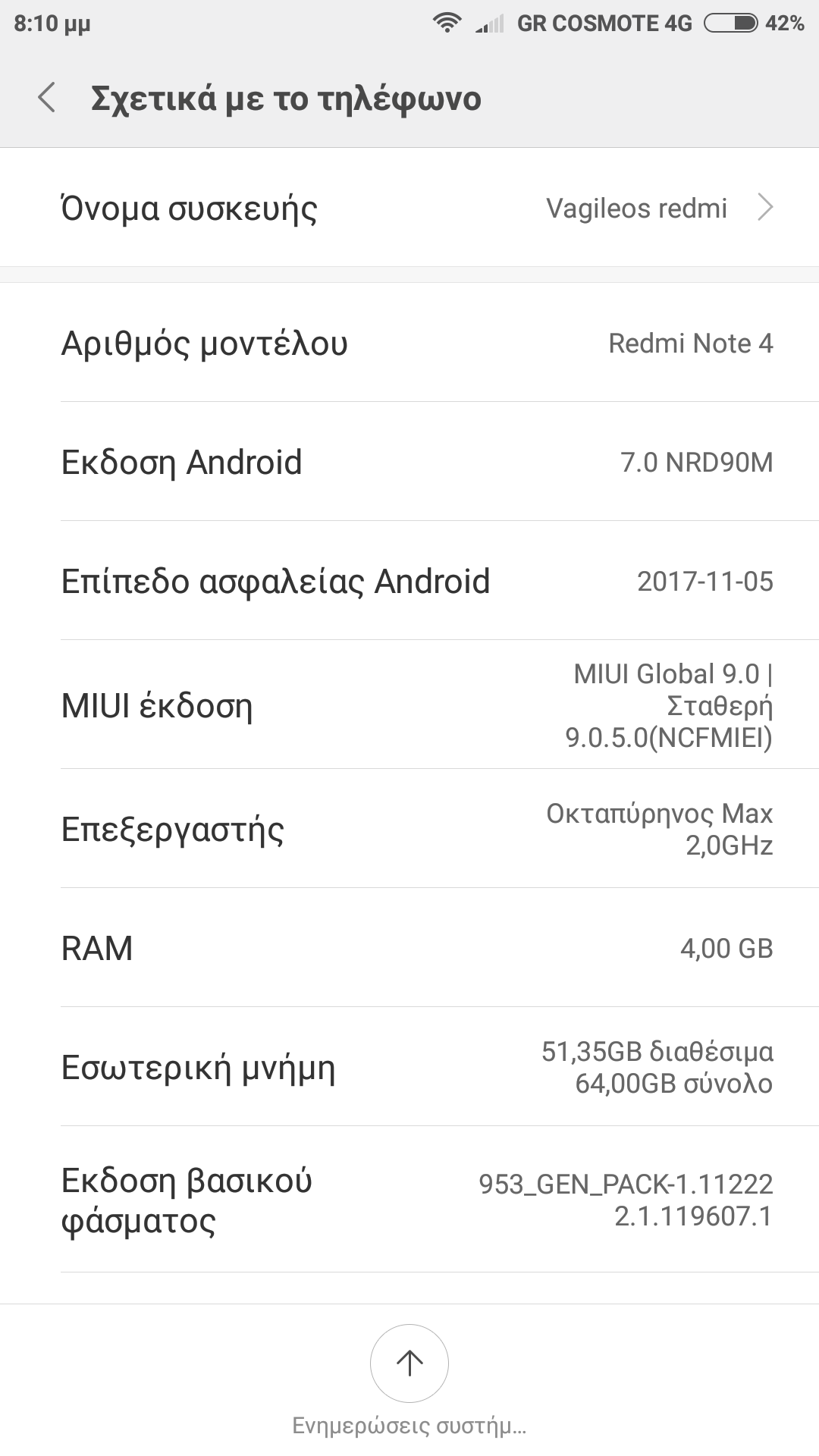Tap the system updates arrow button
The width and height of the screenshot is (819, 1456).
tap(409, 1363)
